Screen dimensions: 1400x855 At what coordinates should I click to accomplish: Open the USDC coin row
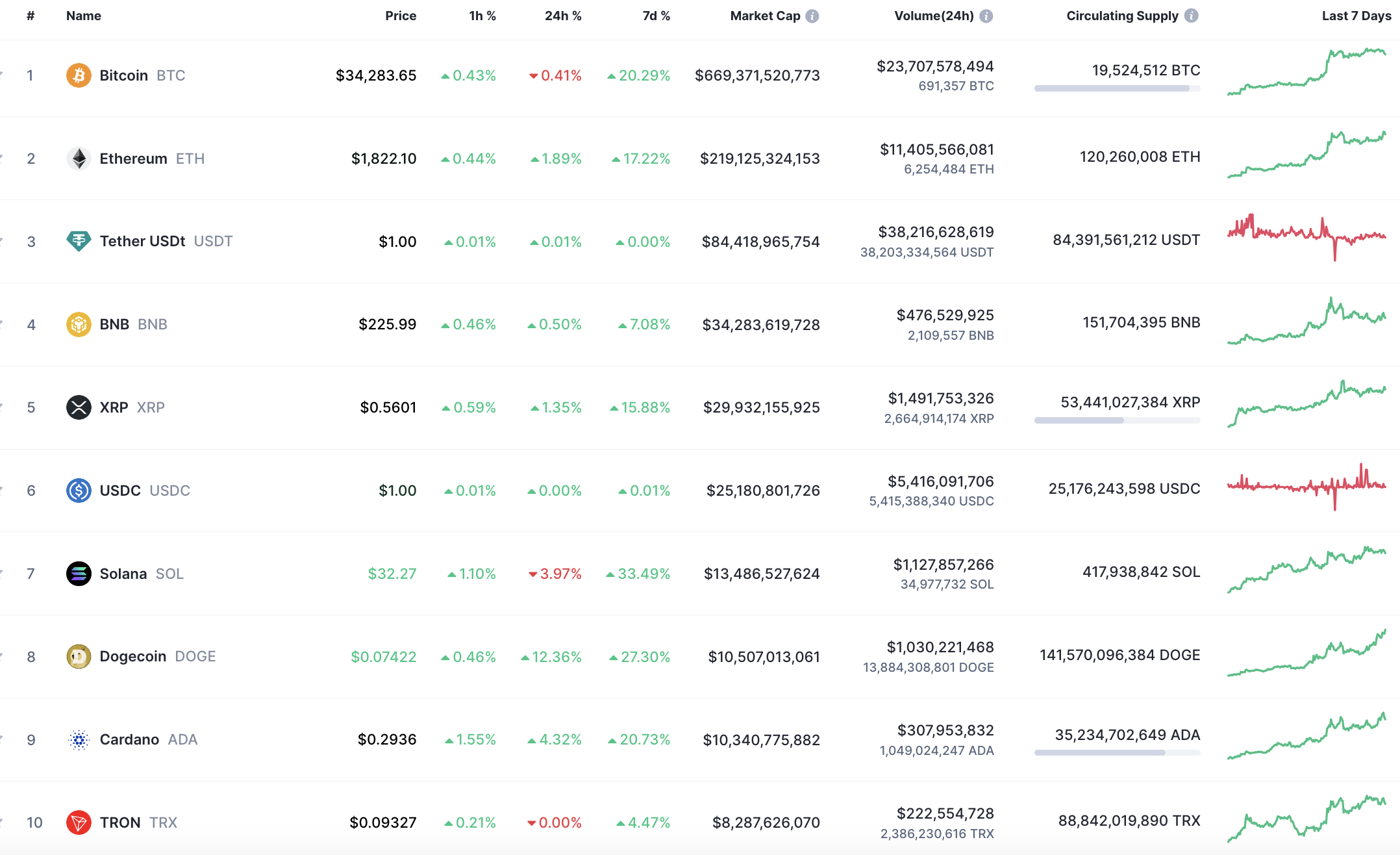[x=120, y=491]
